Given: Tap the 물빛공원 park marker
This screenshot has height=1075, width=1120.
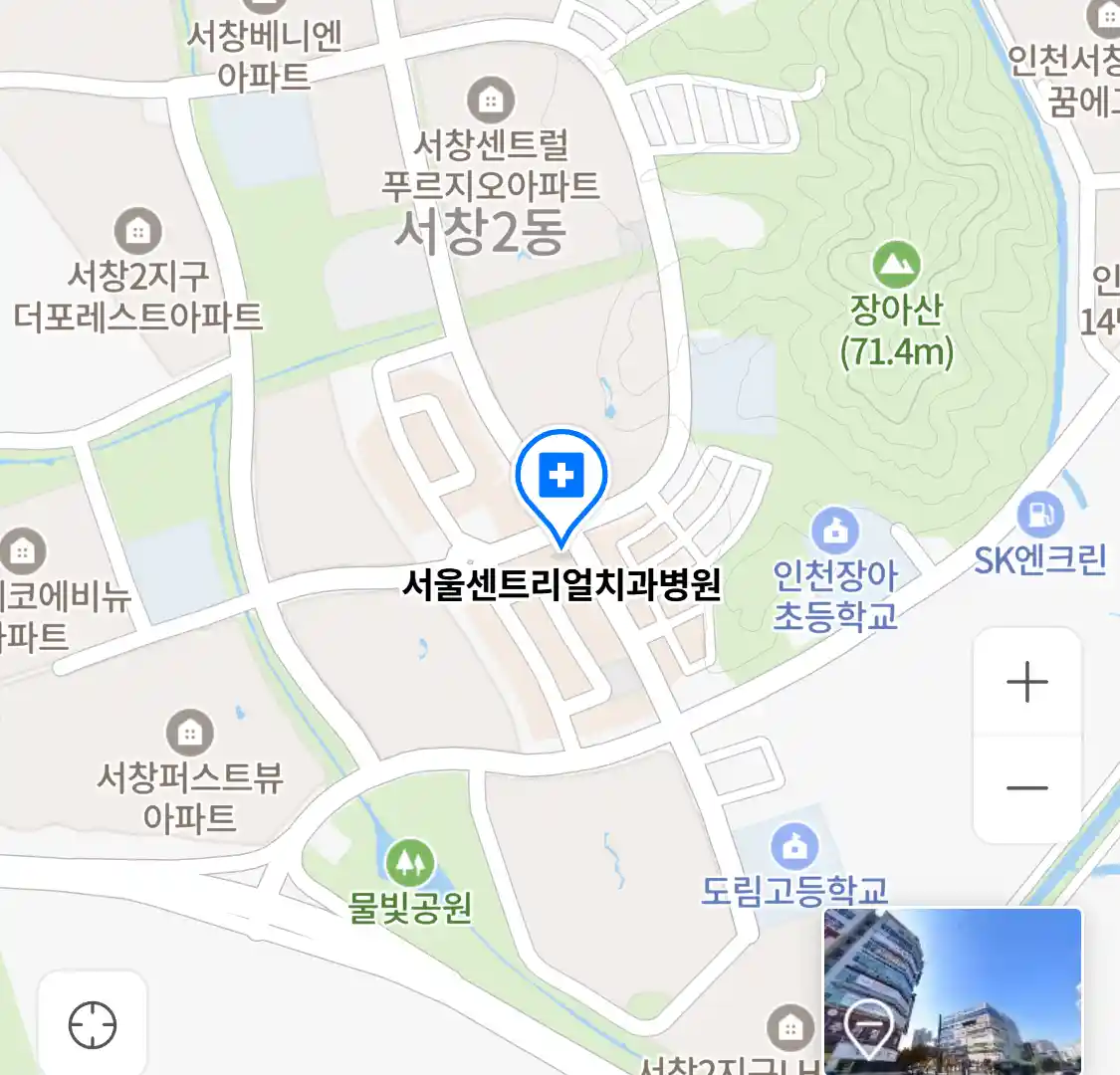Looking at the screenshot, I should [409, 862].
